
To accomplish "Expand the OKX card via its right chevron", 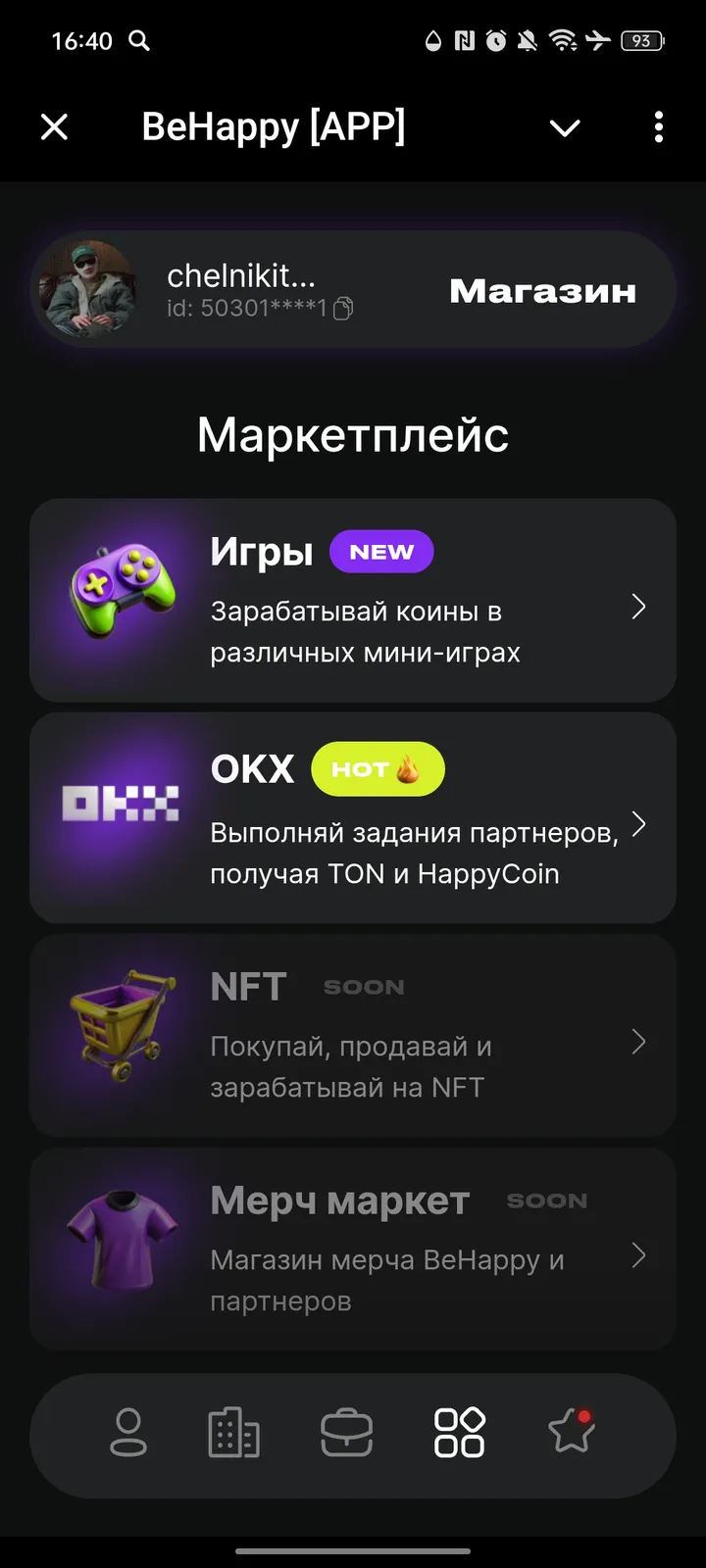I will pos(638,826).
